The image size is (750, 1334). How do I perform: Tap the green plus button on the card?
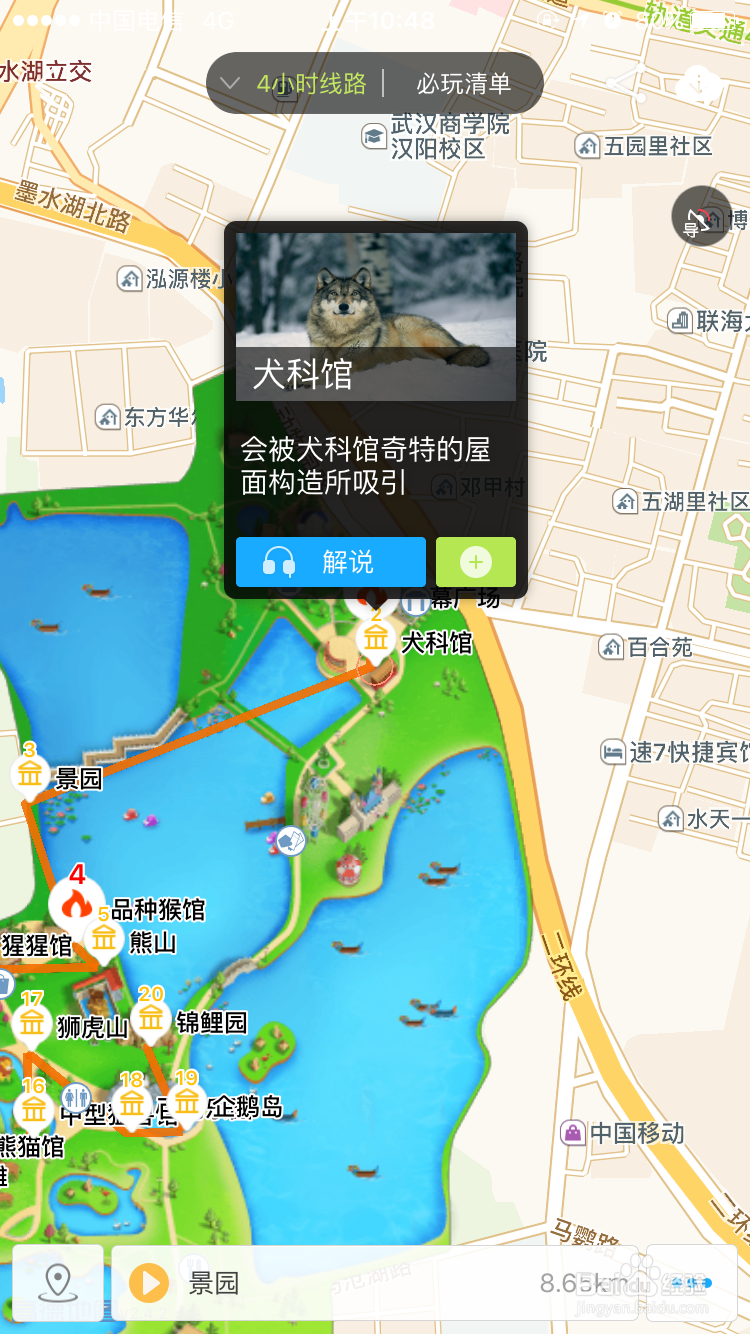pyautogui.click(x=475, y=562)
